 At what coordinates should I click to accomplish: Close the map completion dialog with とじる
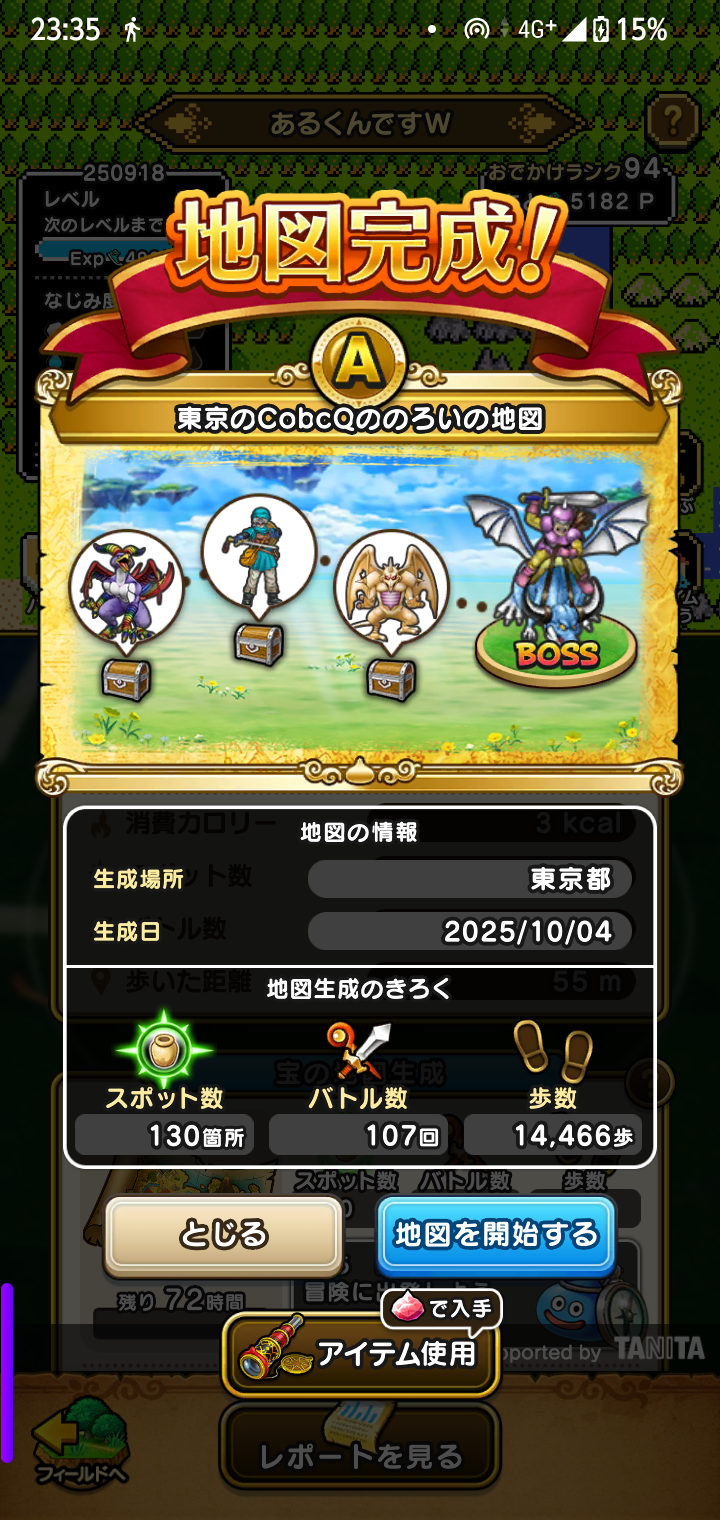click(x=224, y=1235)
